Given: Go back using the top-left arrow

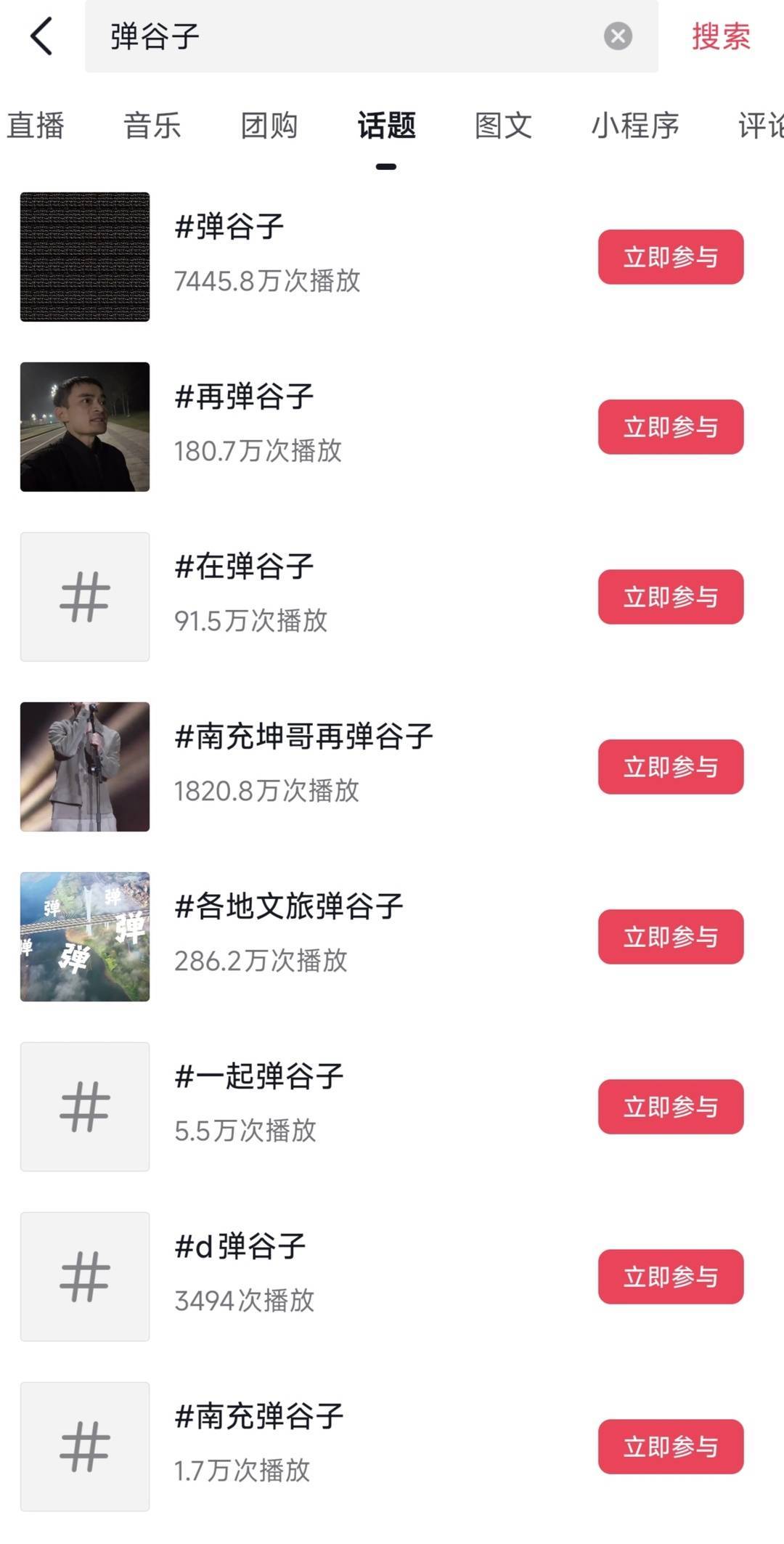Looking at the screenshot, I should [41, 36].
